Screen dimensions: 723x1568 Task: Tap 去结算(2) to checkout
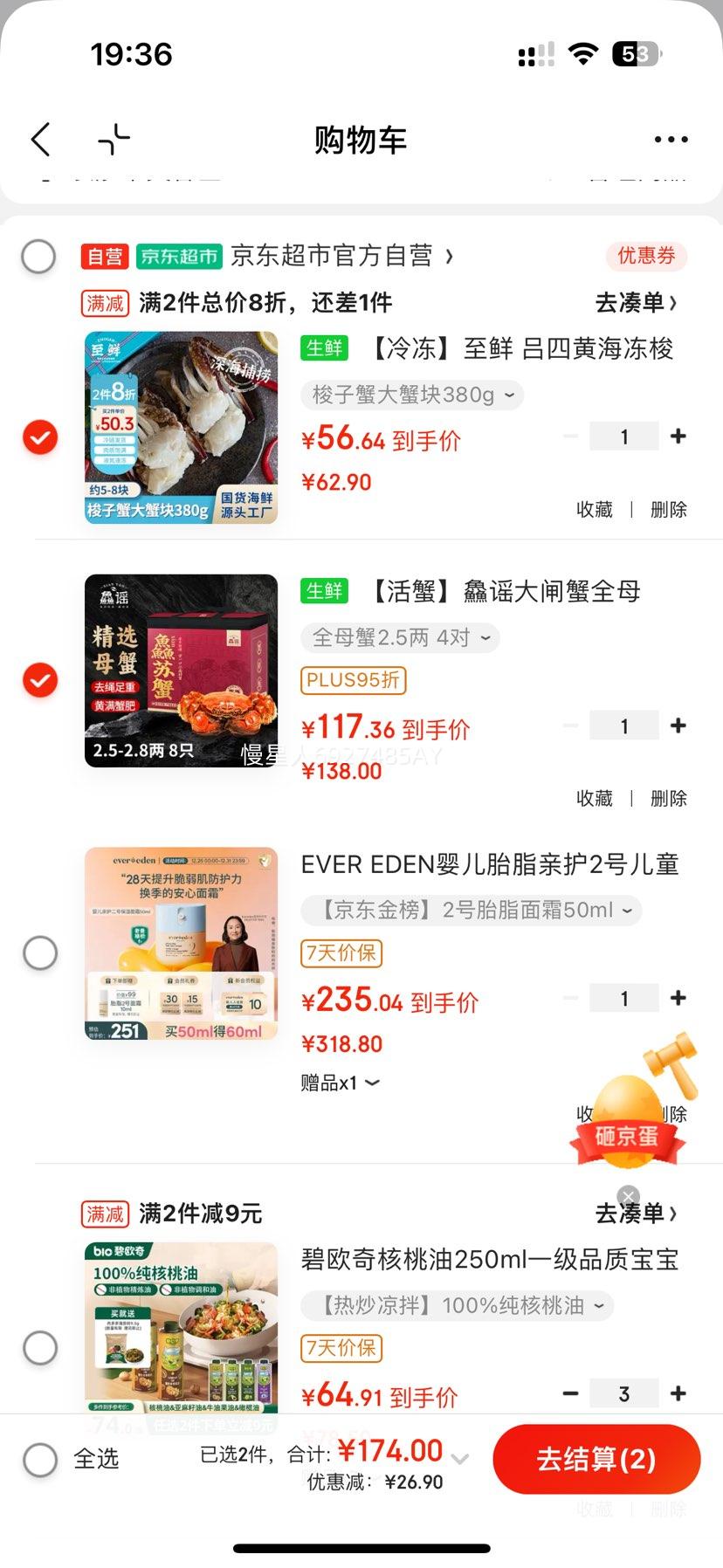point(596,1459)
